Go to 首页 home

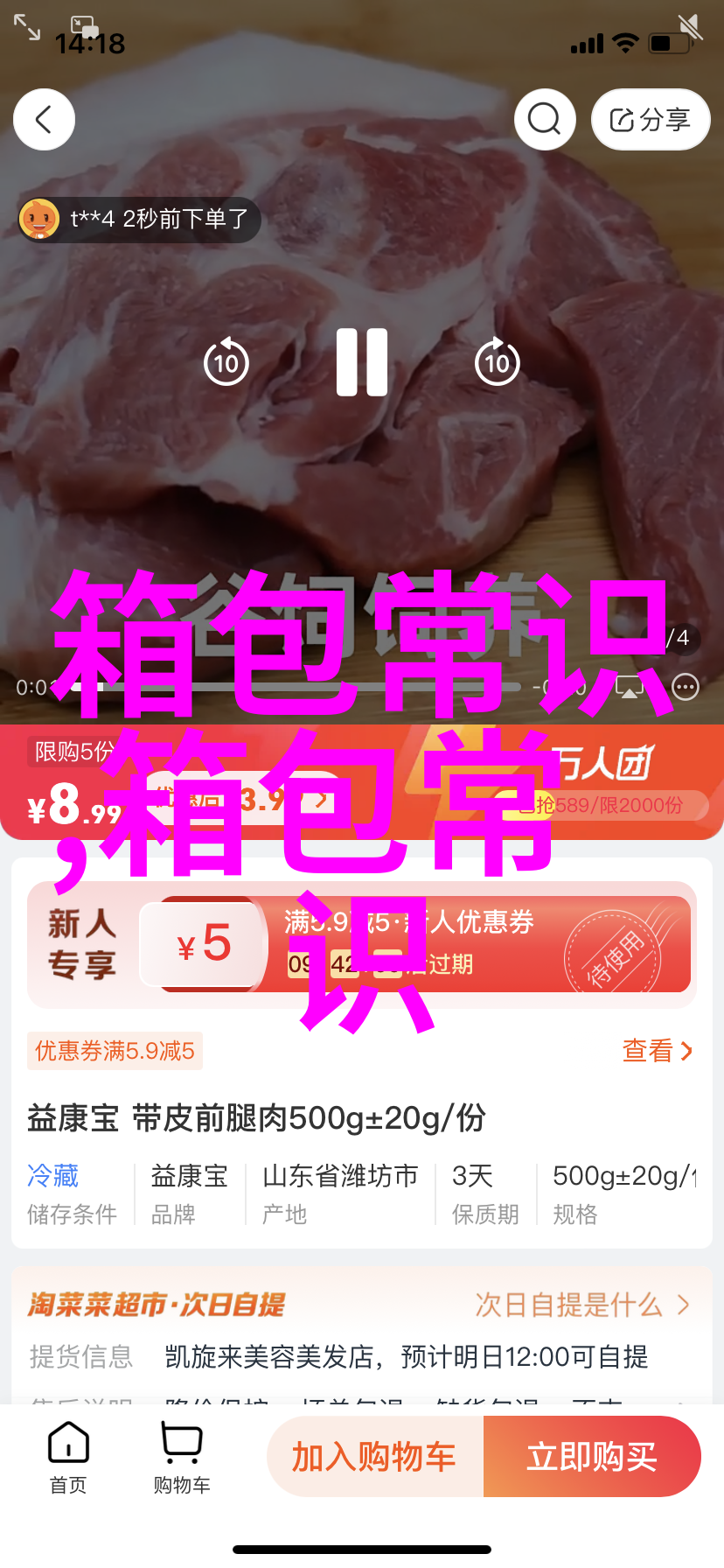point(68,1458)
